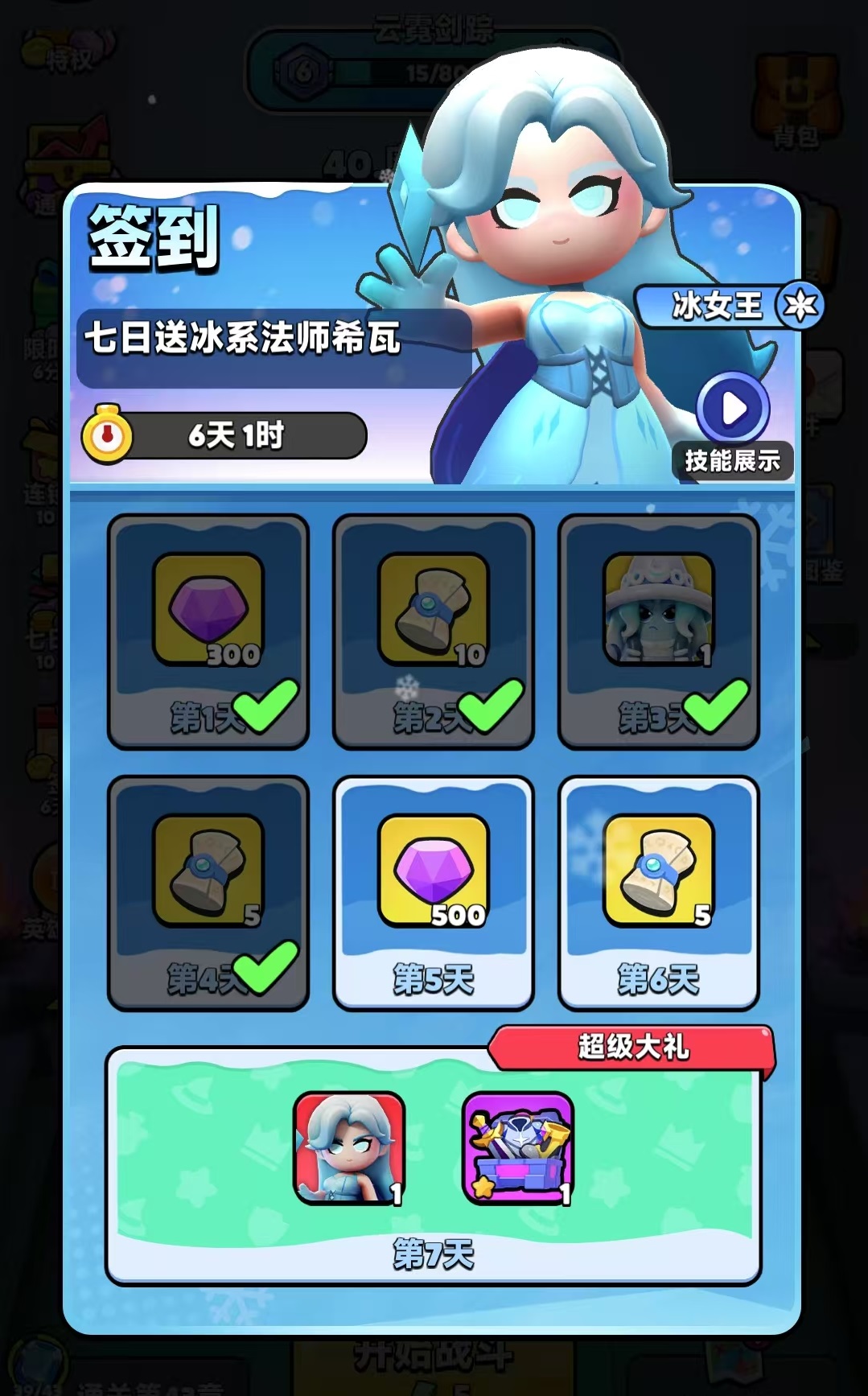Select the 第6天 scroll reward
Viewport: 868px width, 1396px height.
(658, 892)
